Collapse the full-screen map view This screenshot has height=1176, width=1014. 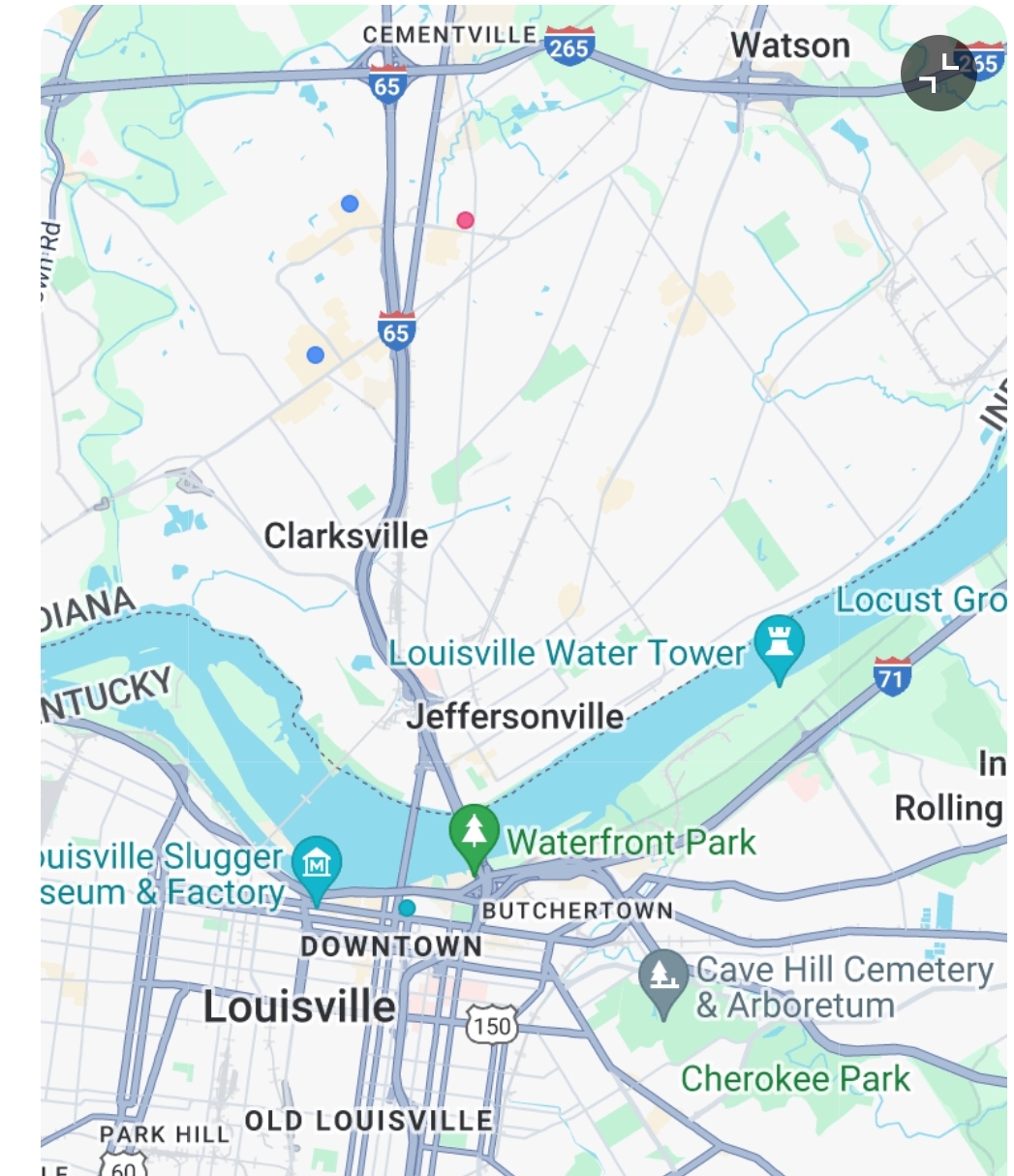(x=937, y=73)
